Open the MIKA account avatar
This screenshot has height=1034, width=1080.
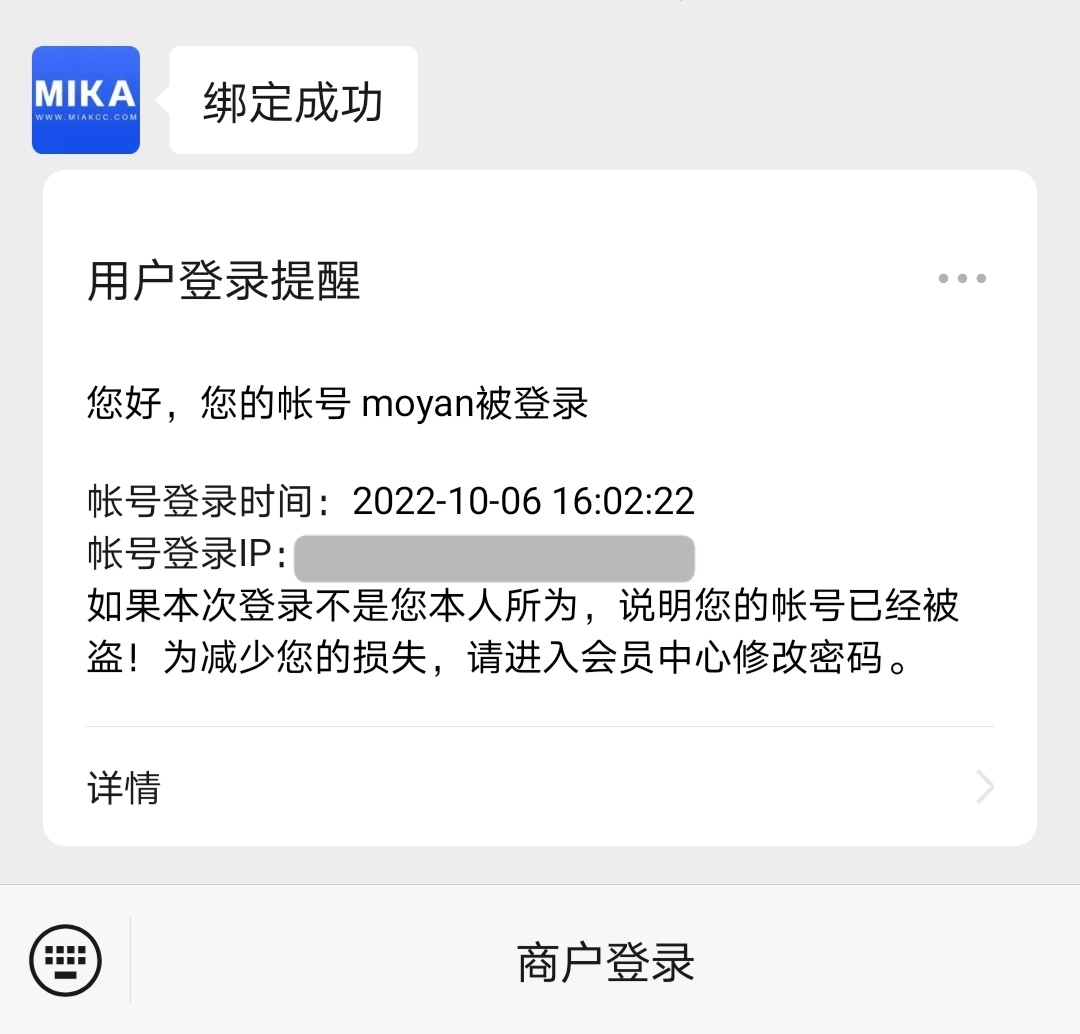click(x=86, y=100)
